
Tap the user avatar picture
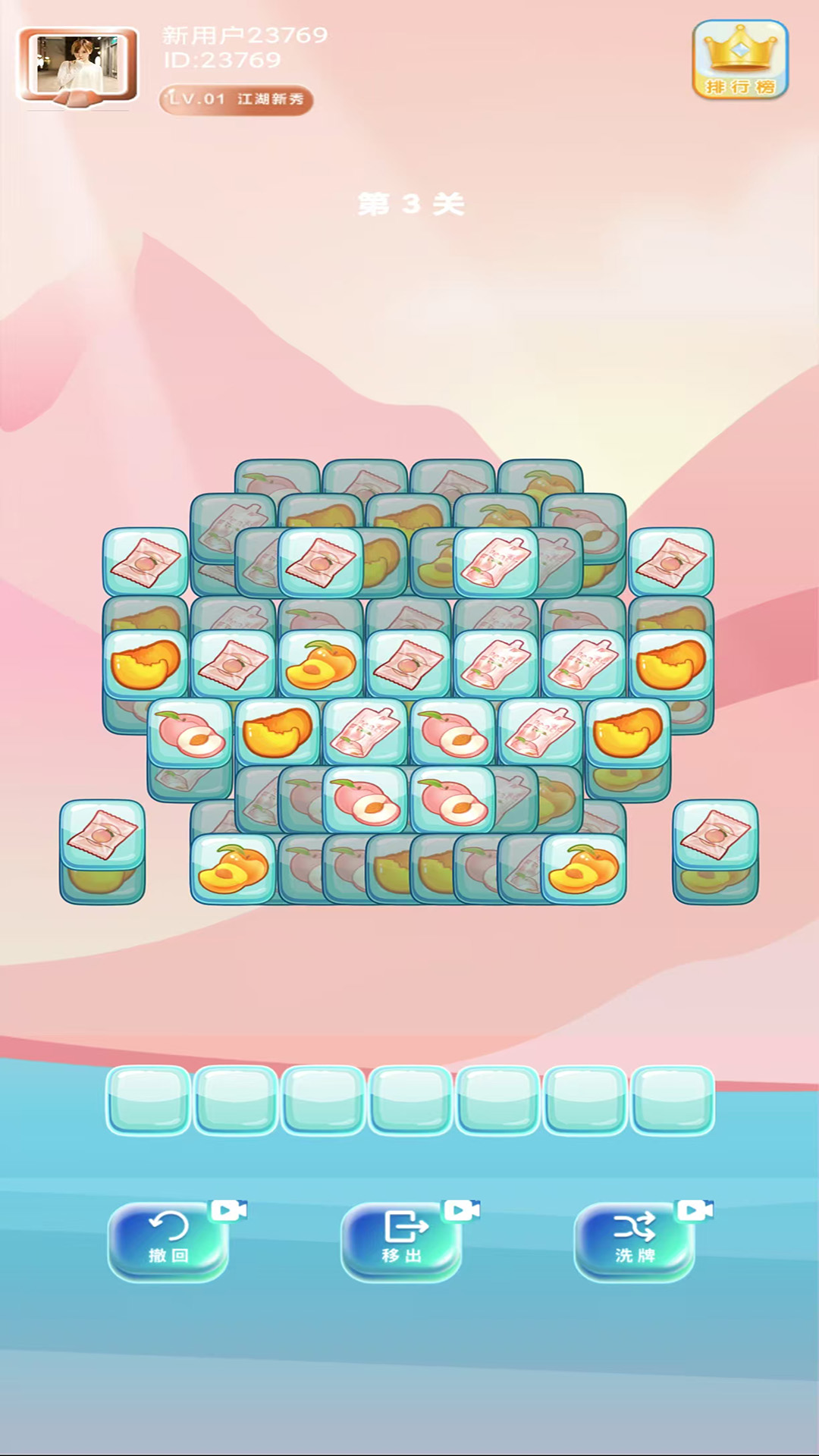tap(78, 66)
